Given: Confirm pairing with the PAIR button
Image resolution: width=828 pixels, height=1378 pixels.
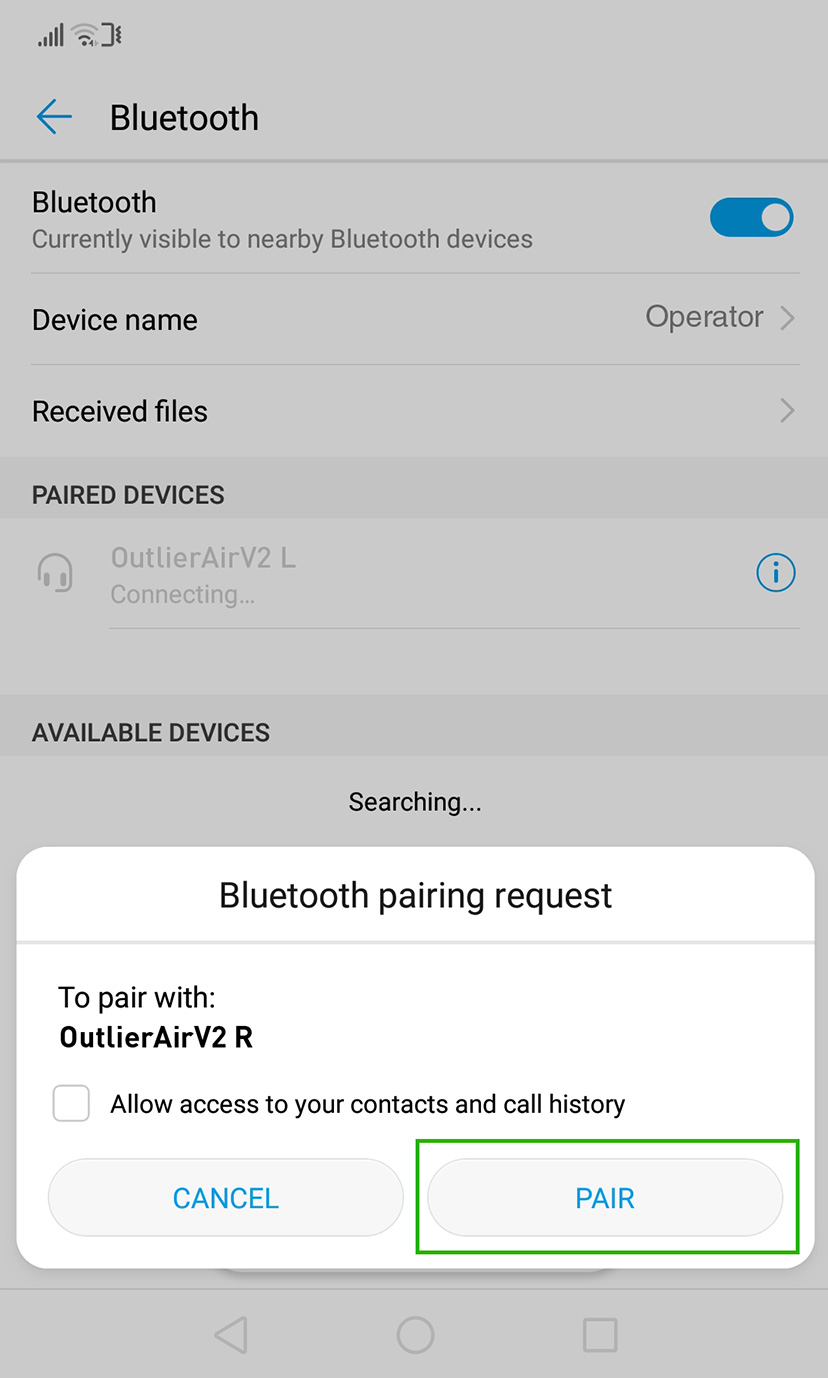Looking at the screenshot, I should (605, 1198).
